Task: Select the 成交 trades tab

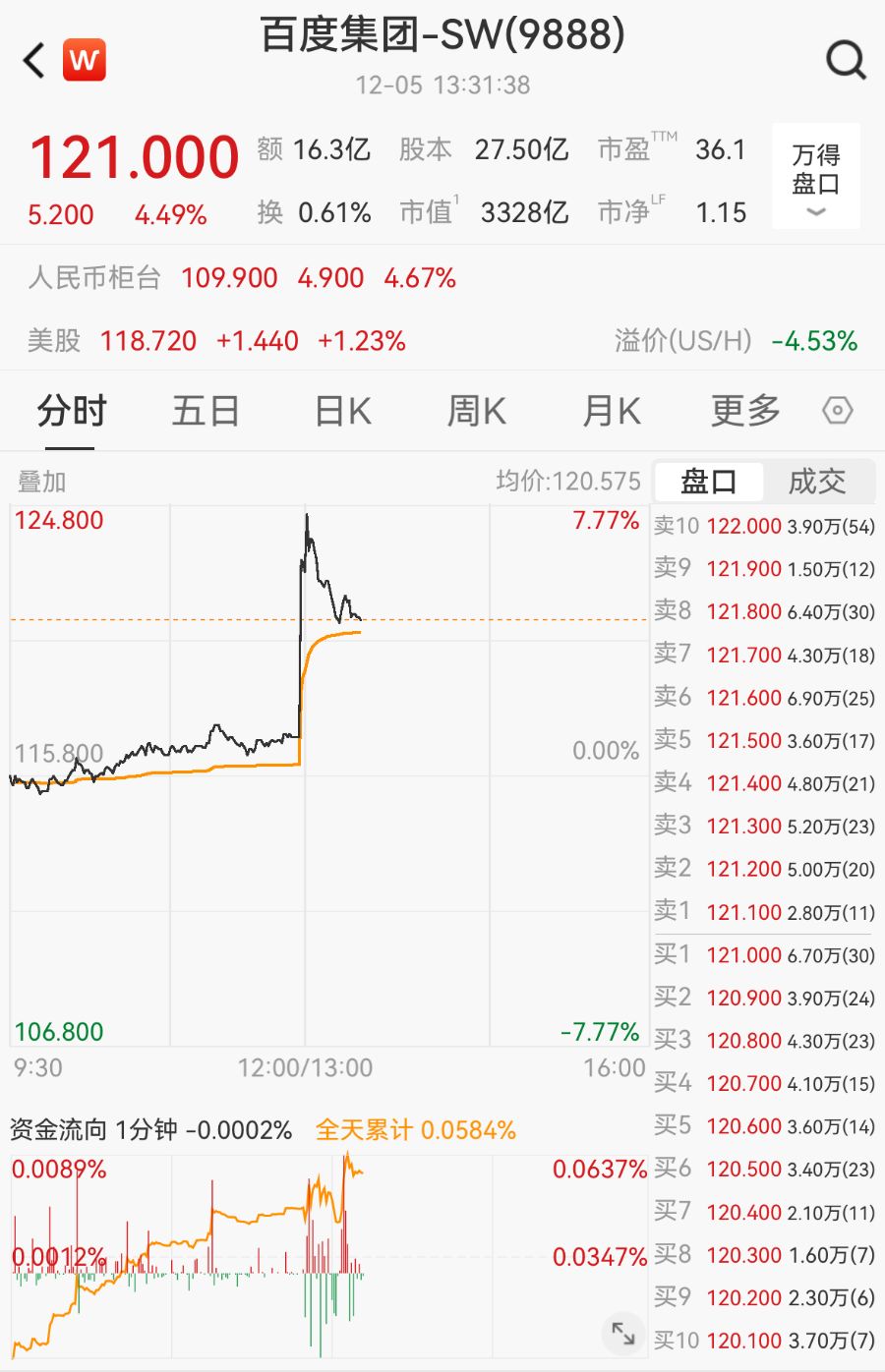Action: [x=817, y=482]
